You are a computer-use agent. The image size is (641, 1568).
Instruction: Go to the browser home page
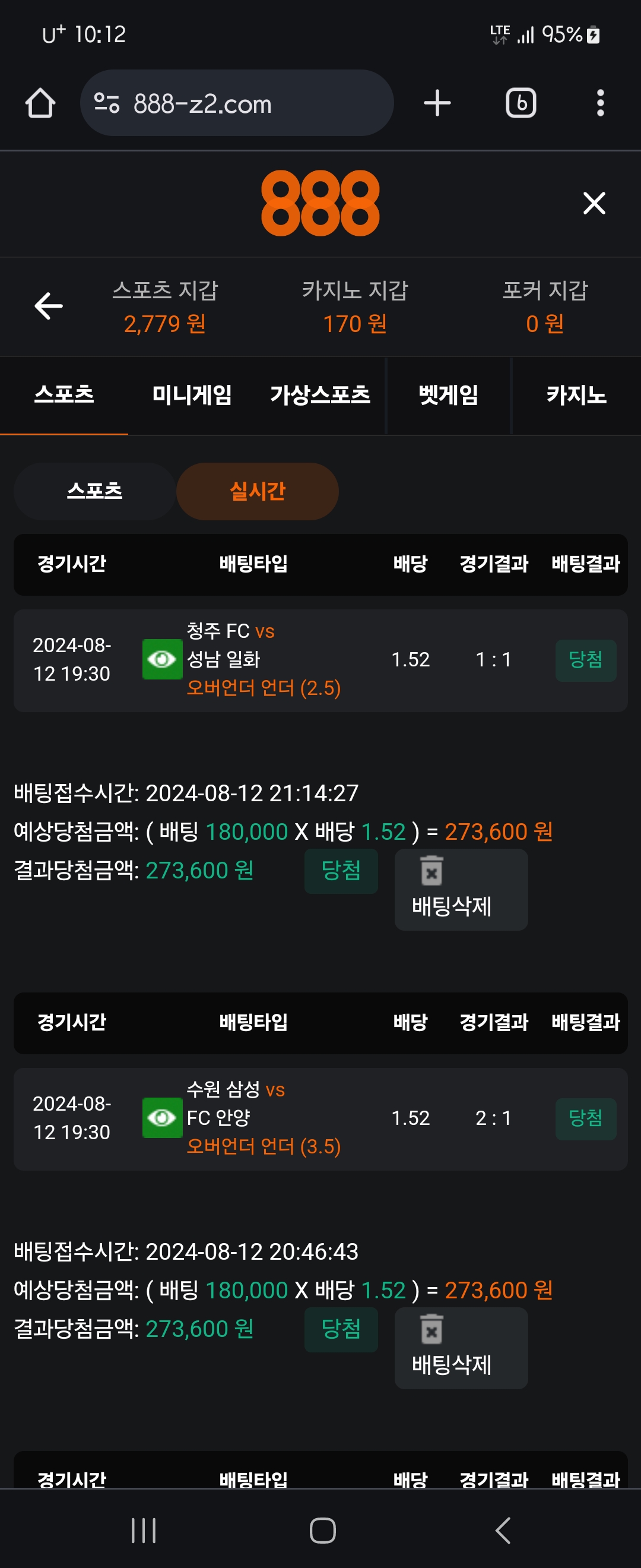coord(40,103)
